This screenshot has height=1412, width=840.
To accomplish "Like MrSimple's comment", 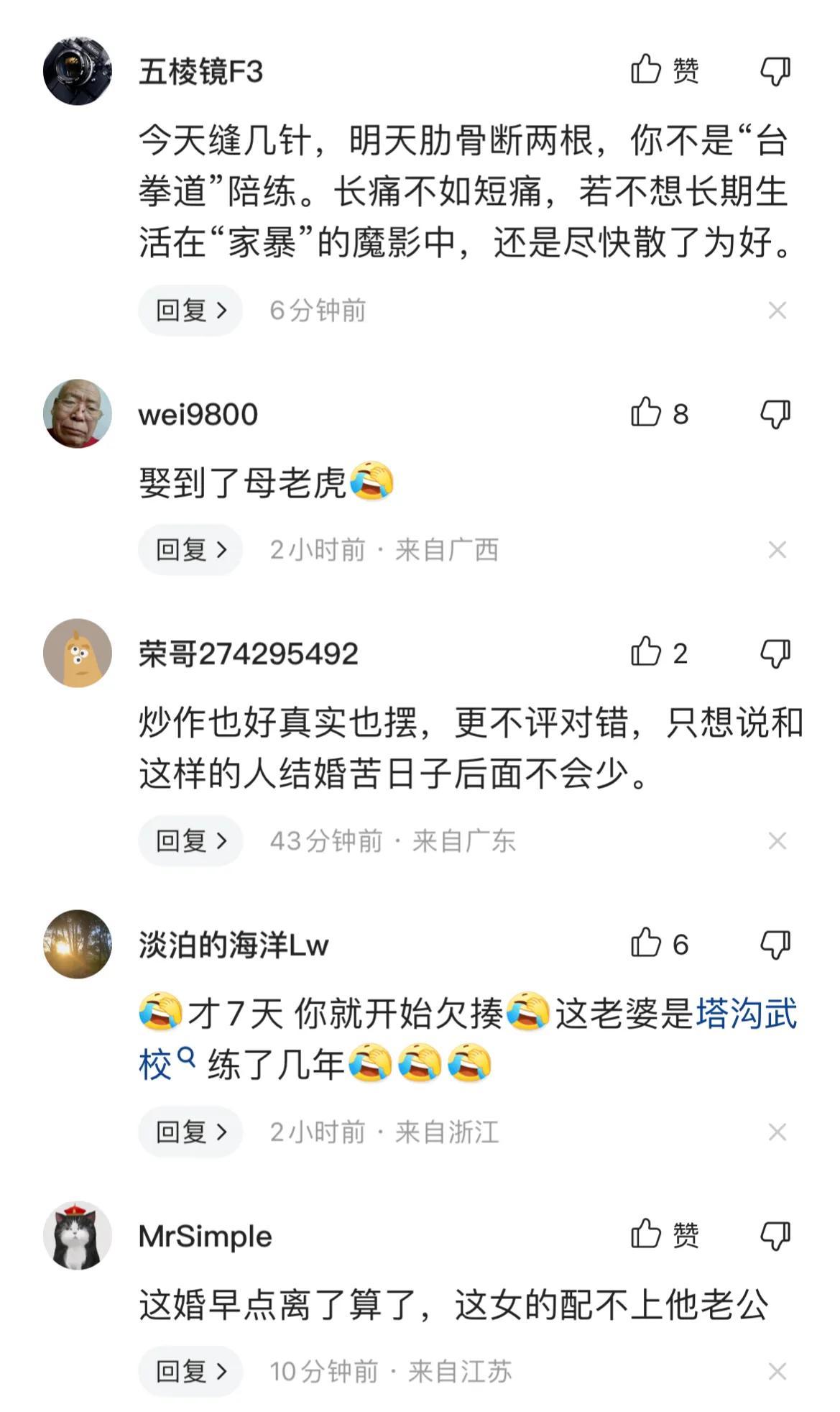I will point(646,1235).
